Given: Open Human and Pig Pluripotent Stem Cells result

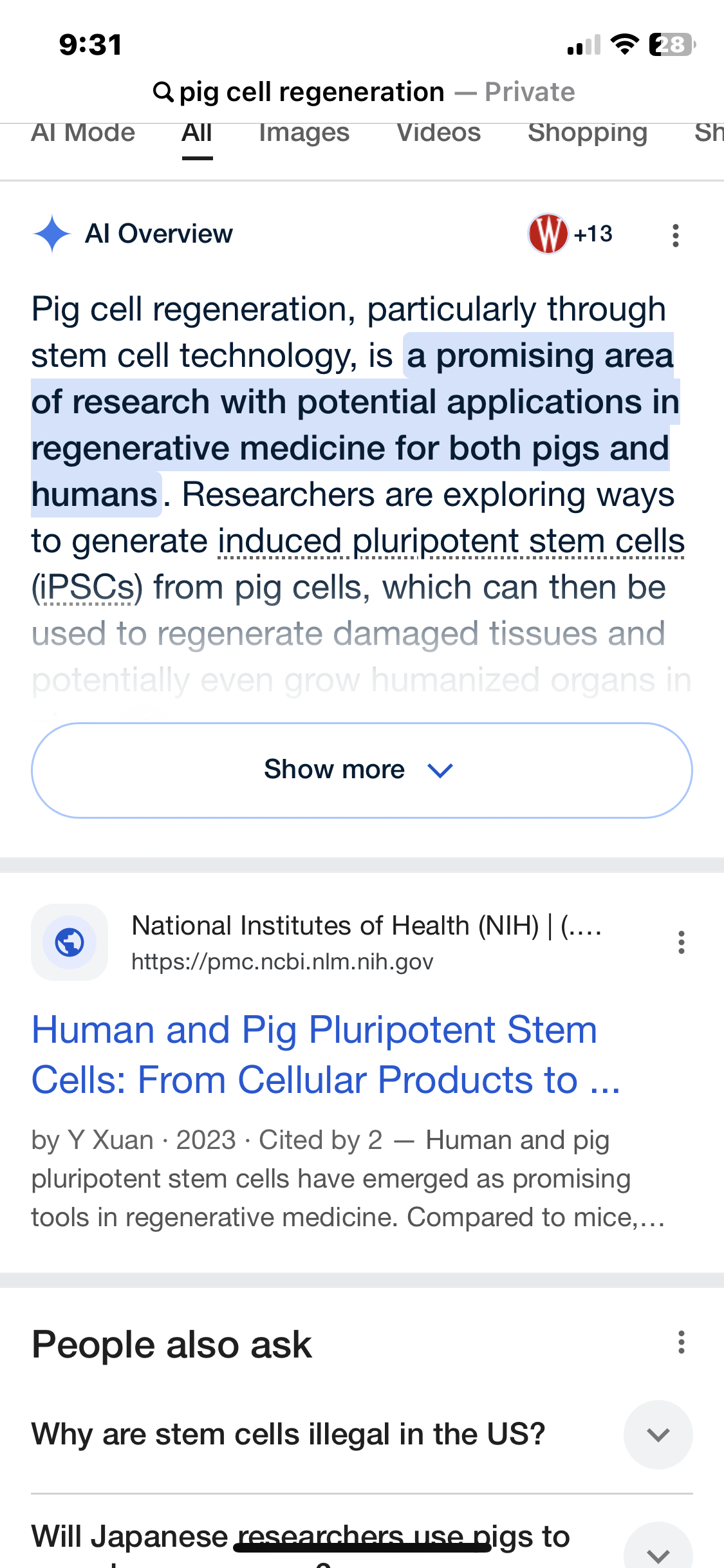Looking at the screenshot, I should (x=326, y=1054).
